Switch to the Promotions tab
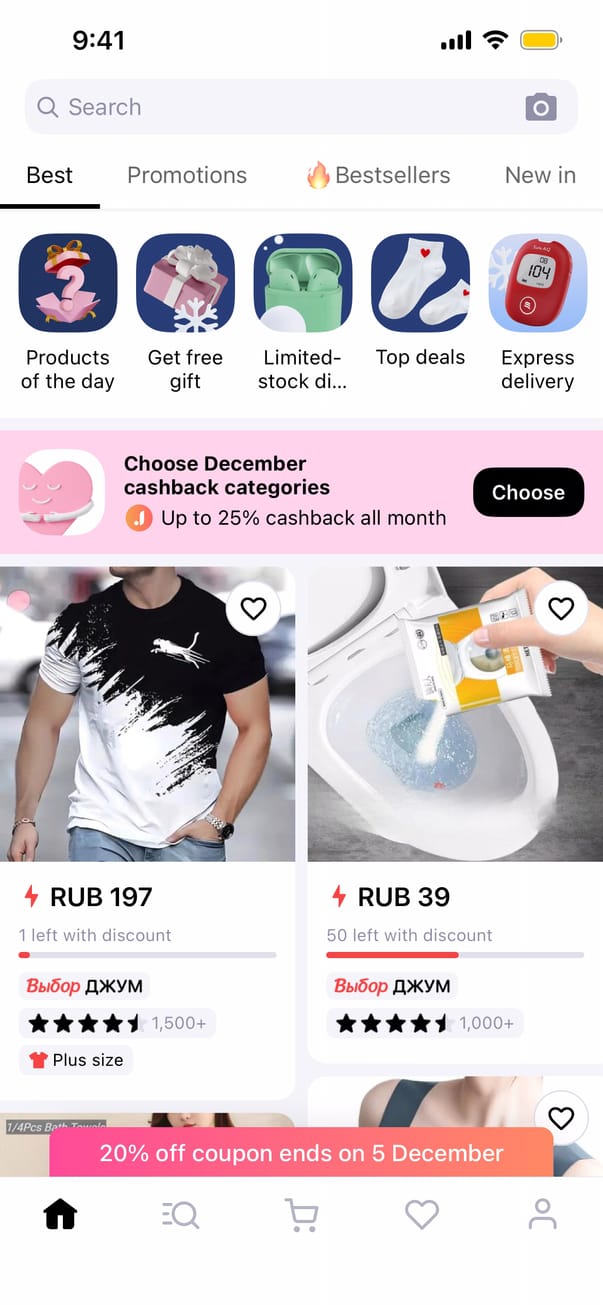 [x=187, y=175]
